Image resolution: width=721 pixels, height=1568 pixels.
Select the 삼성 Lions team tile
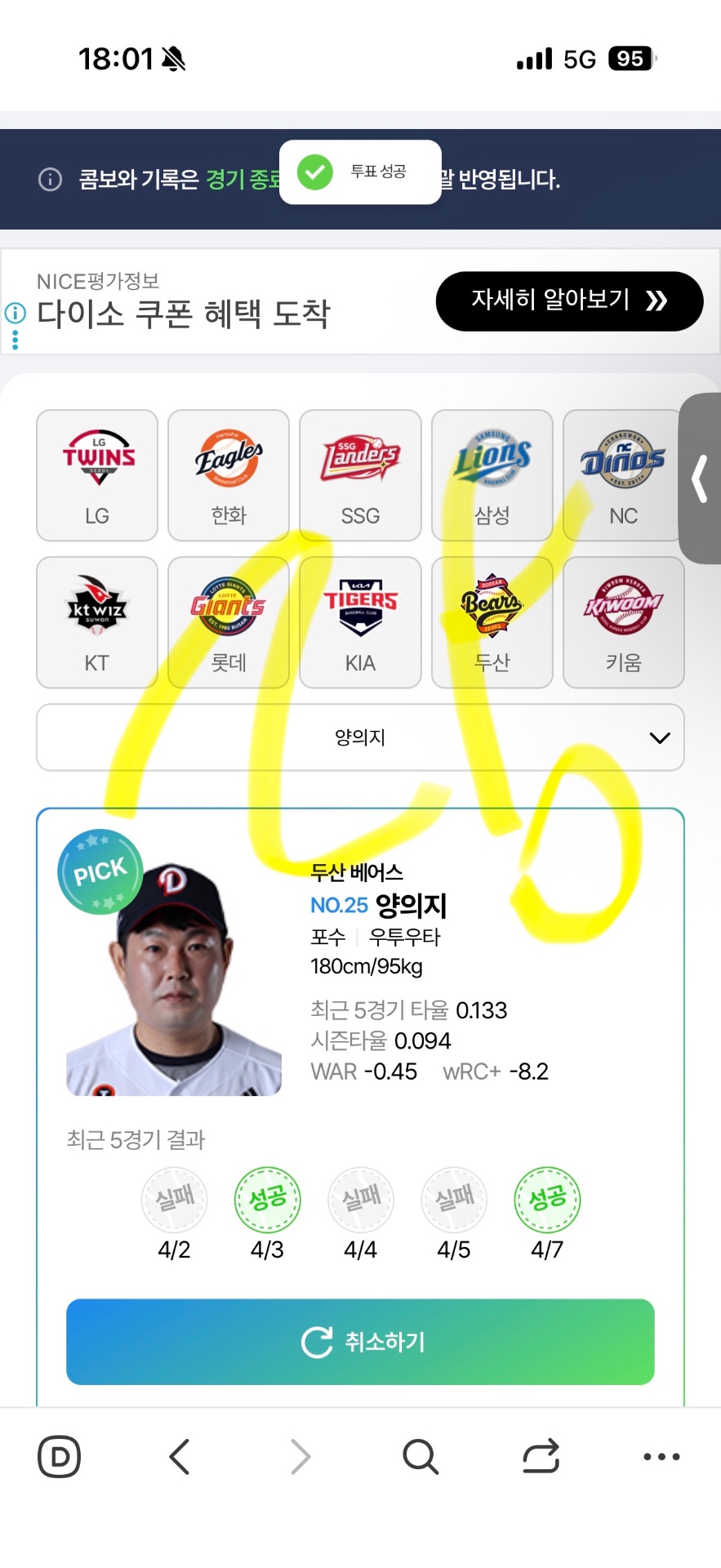492,475
